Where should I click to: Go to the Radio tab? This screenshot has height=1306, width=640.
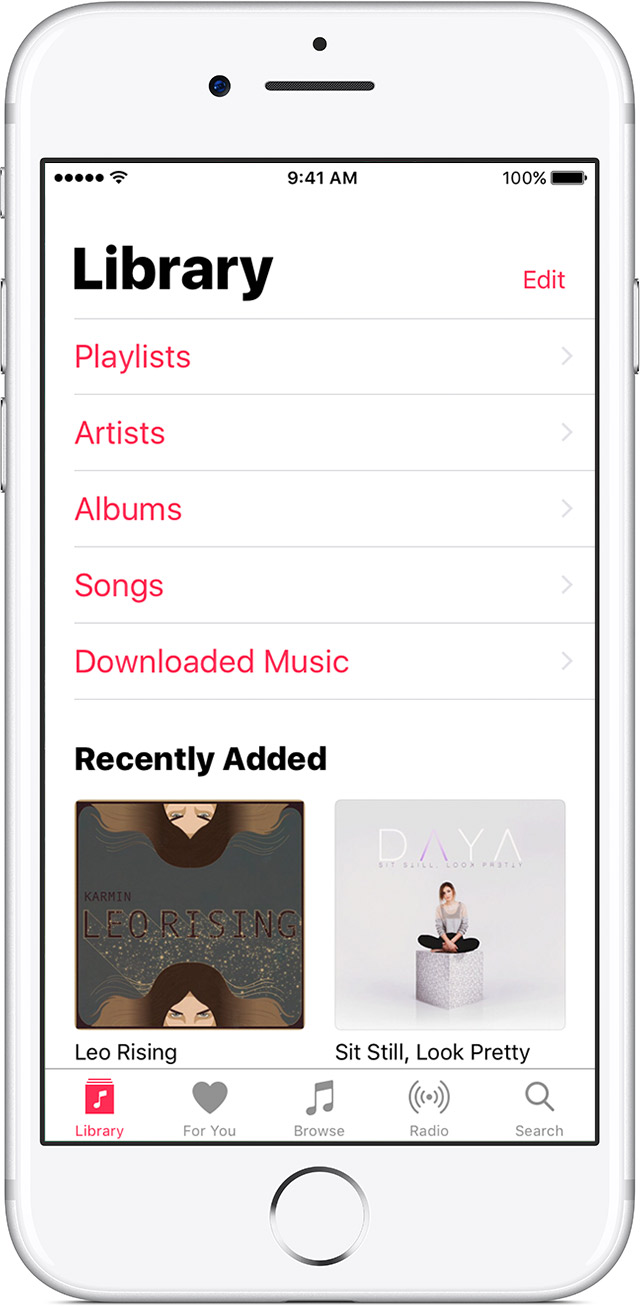click(x=429, y=1108)
